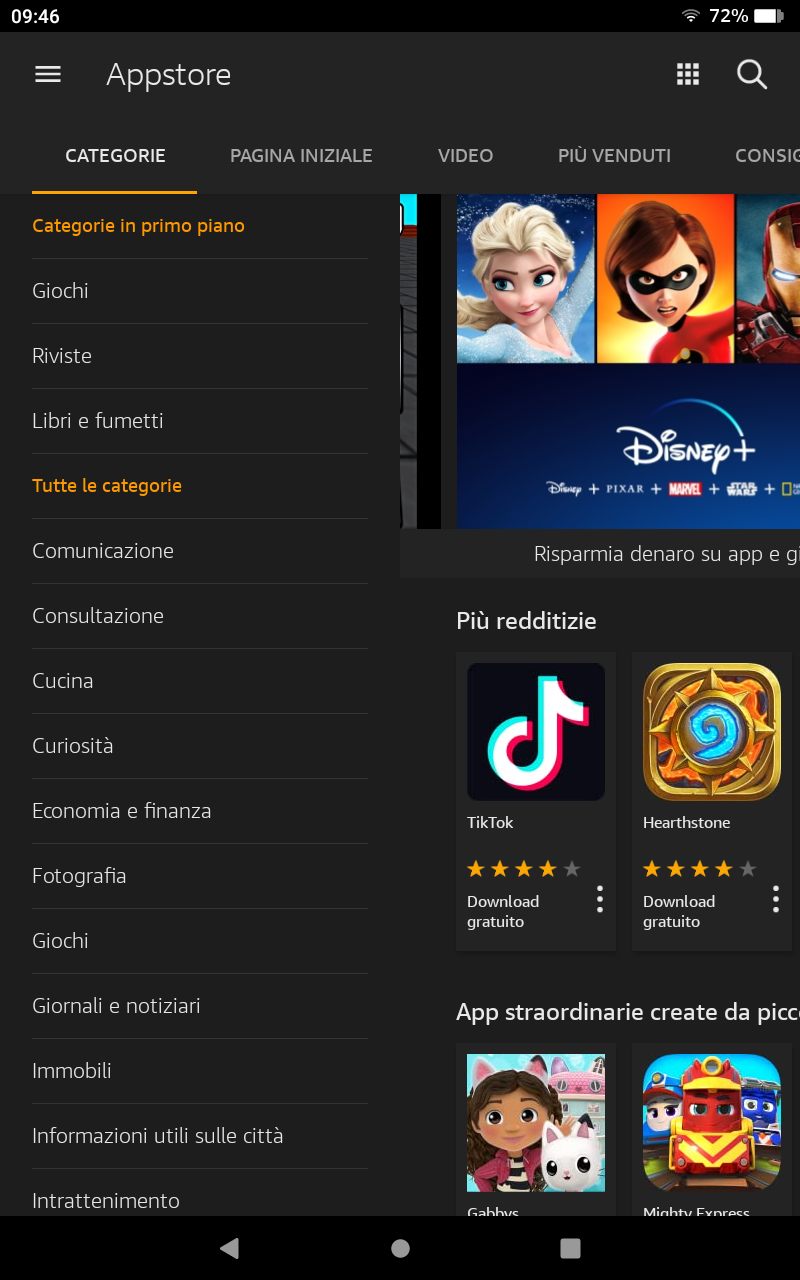Open the Immobili category
Image resolution: width=800 pixels, height=1280 pixels.
[72, 1071]
